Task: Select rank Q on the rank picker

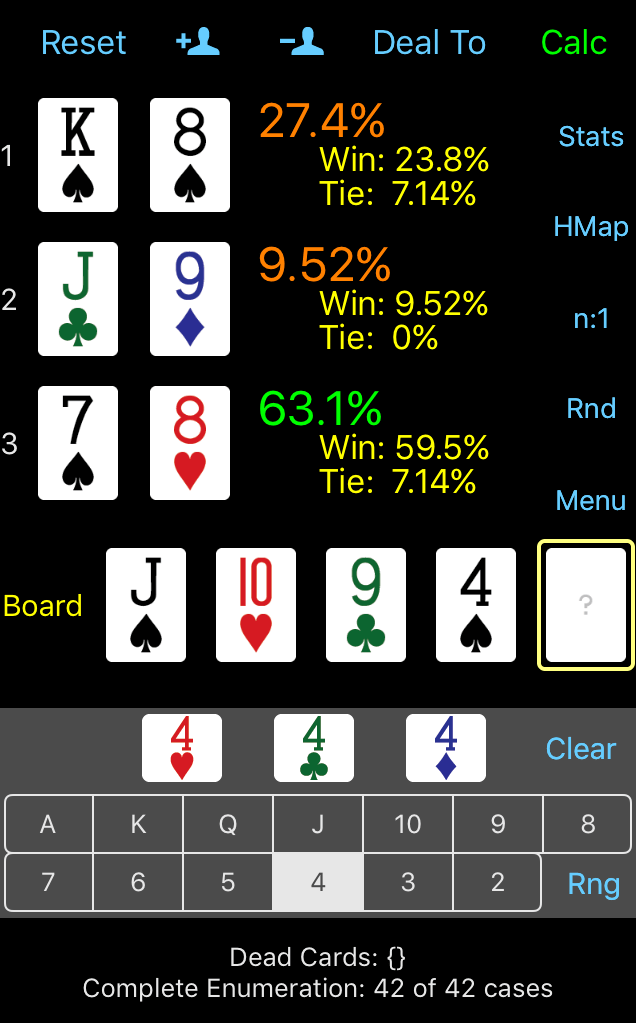Action: (x=228, y=824)
